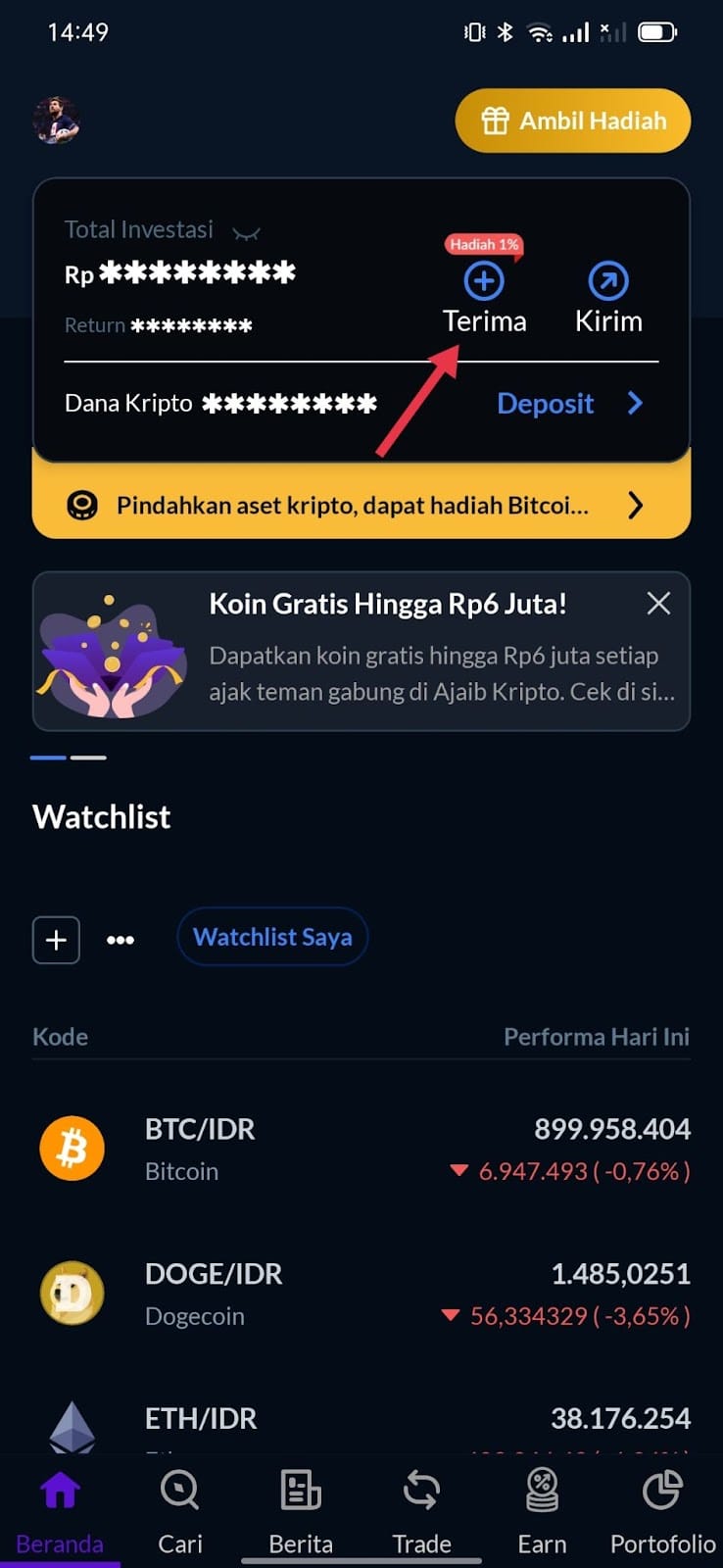Open watchlist more options menu
The image size is (723, 1568).
[x=120, y=940]
